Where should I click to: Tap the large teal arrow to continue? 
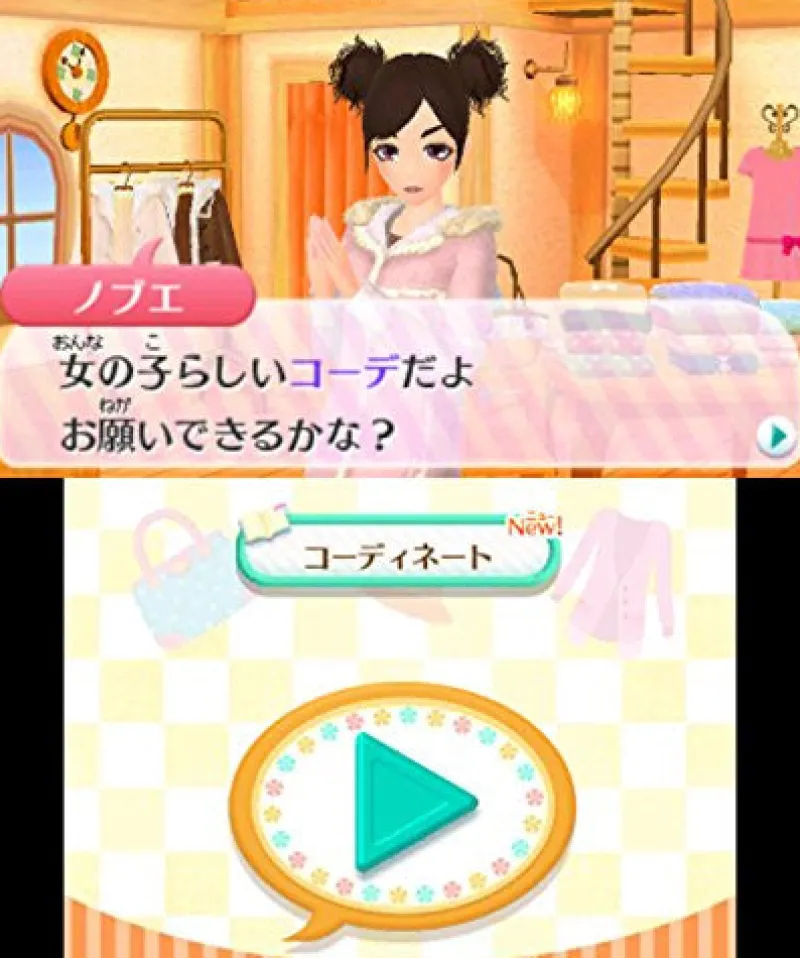click(x=412, y=800)
